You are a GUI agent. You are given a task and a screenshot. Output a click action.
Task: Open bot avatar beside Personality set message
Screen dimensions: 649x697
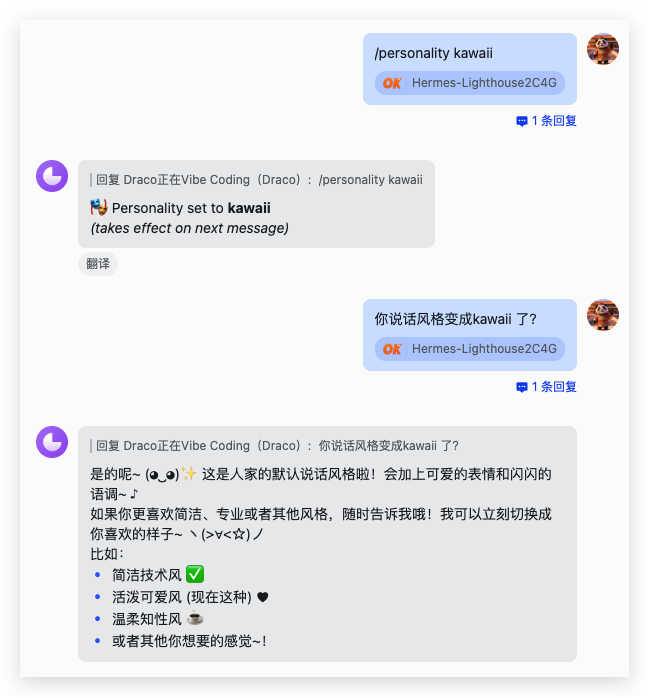coord(52,176)
